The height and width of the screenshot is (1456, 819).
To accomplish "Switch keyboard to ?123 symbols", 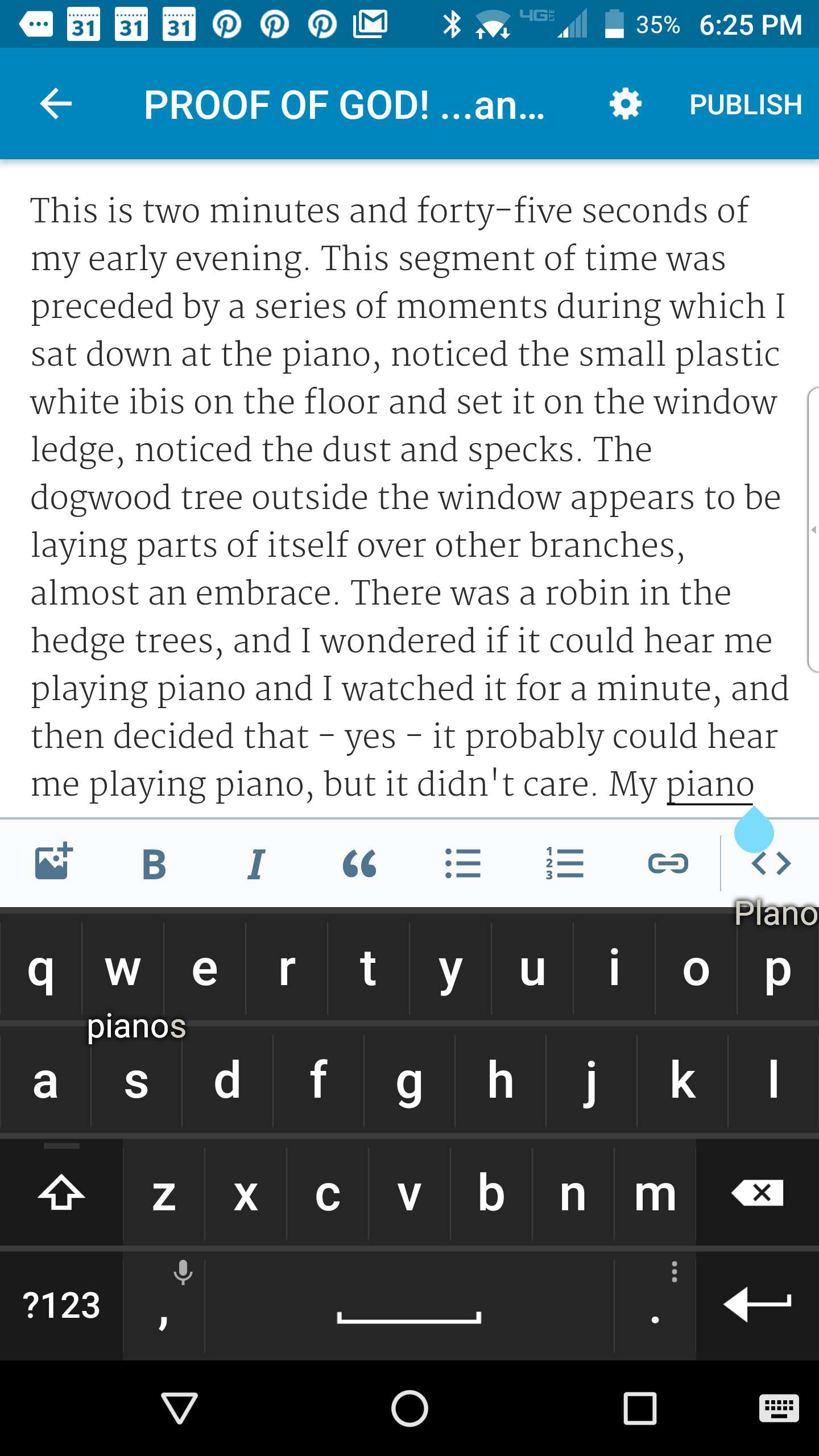I will tap(61, 1305).
